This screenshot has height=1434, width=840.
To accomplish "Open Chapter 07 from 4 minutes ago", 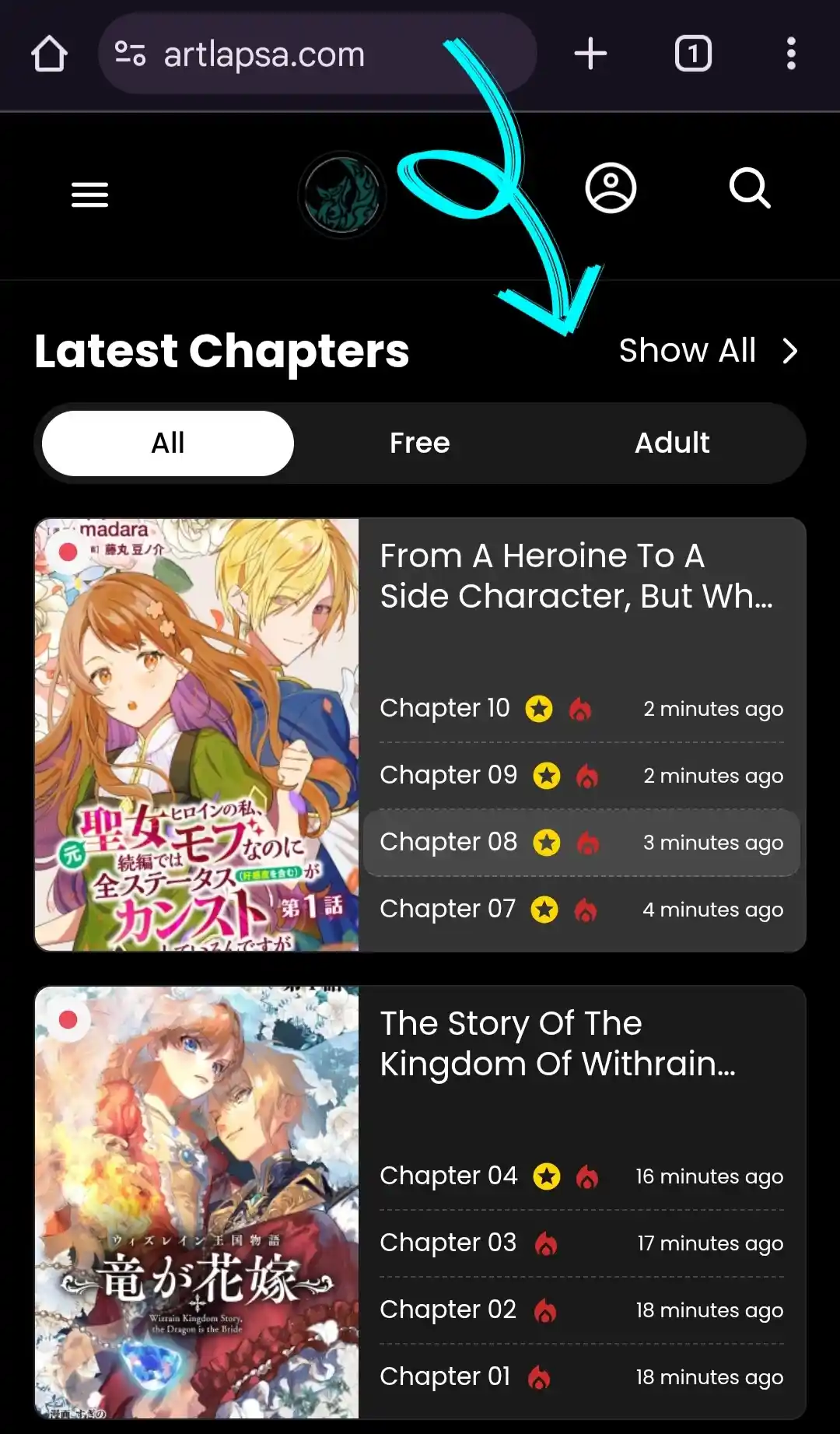I will click(581, 909).
